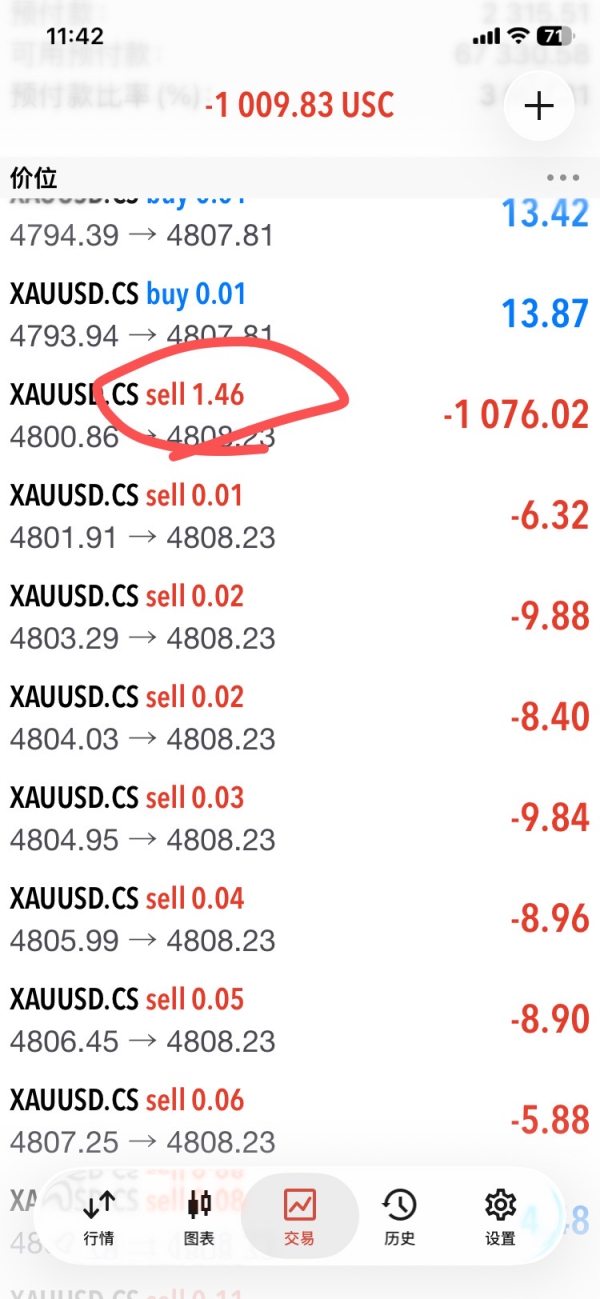This screenshot has width=600, height=1299.
Task: View the sell 0.06 position at 4807.25
Action: coord(300,1121)
